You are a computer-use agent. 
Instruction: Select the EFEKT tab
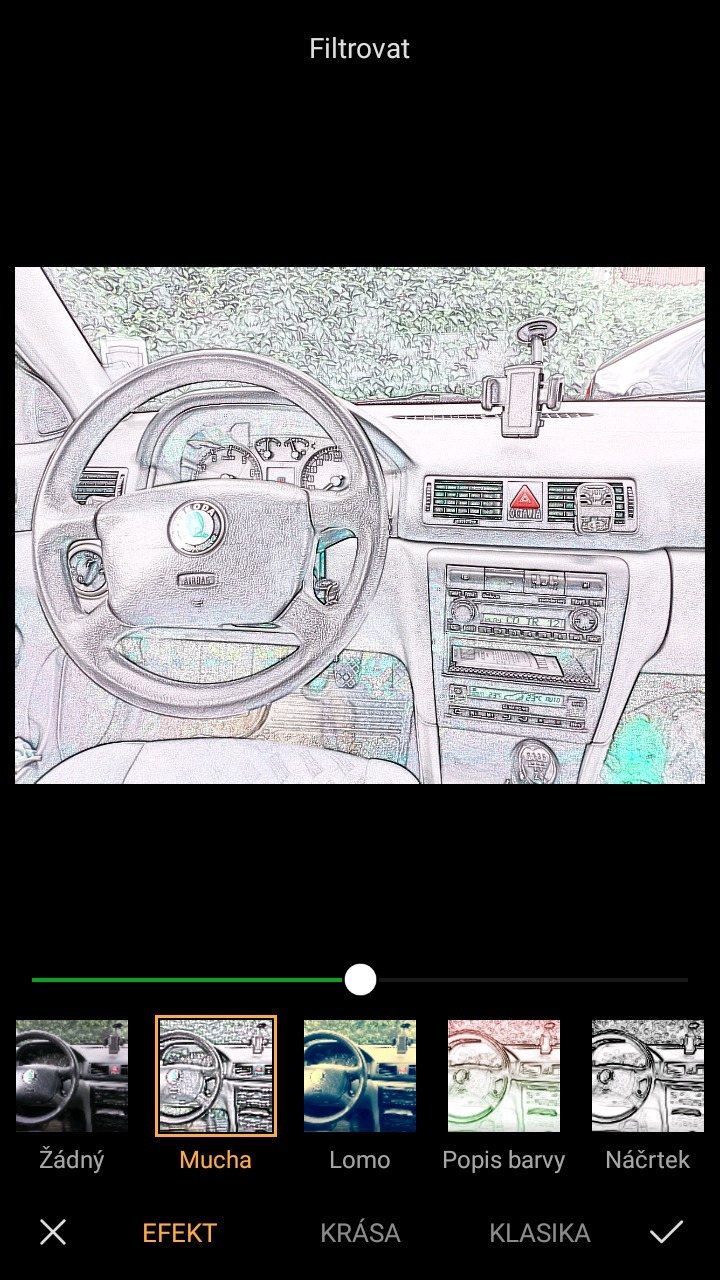point(180,1233)
